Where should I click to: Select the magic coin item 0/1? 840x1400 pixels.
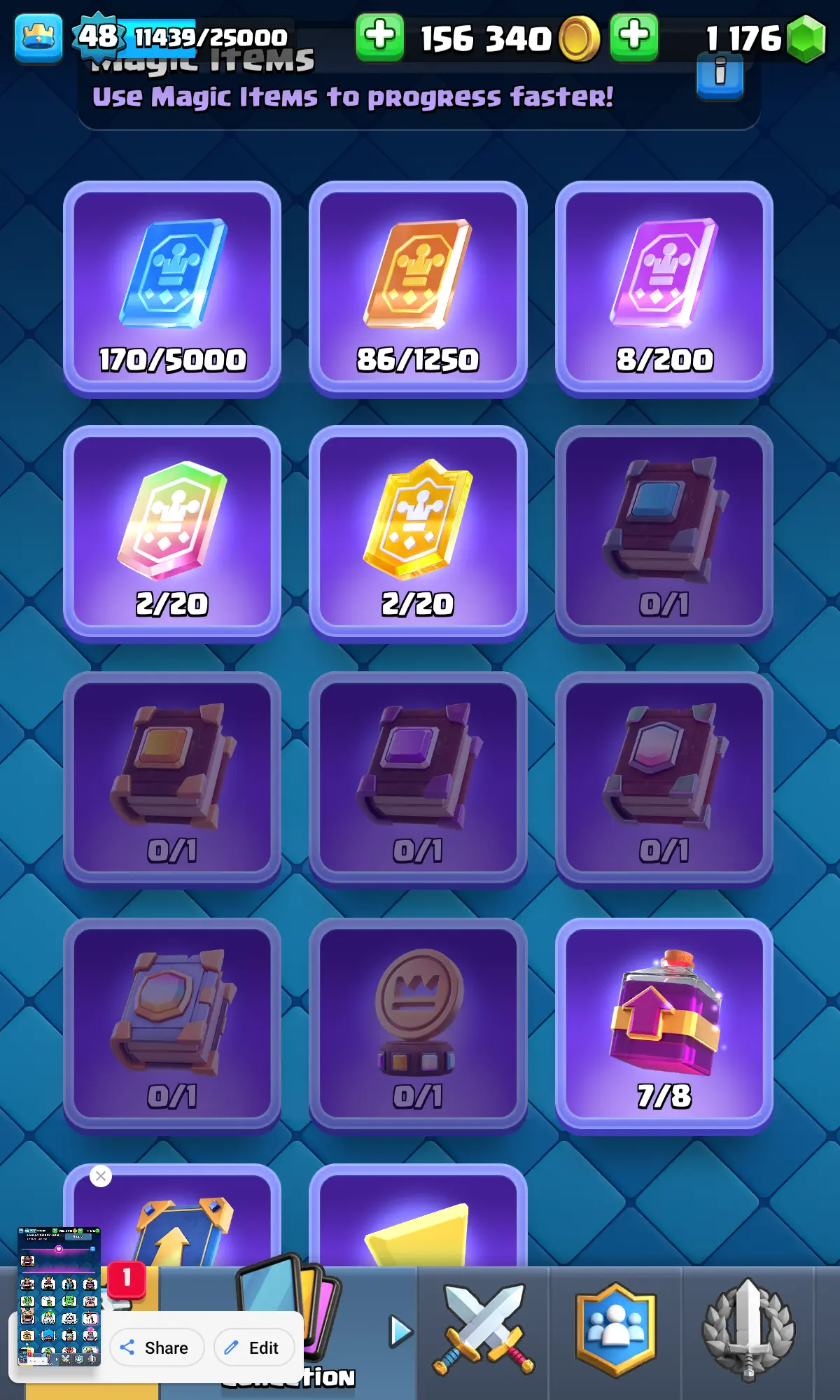(418, 1025)
